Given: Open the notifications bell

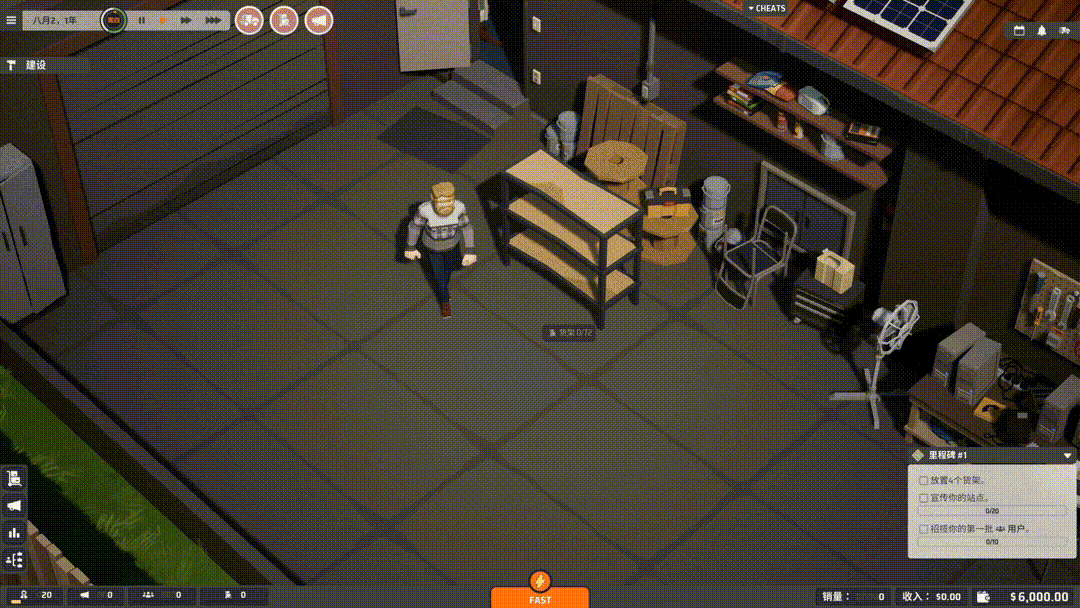Looking at the screenshot, I should [1041, 31].
